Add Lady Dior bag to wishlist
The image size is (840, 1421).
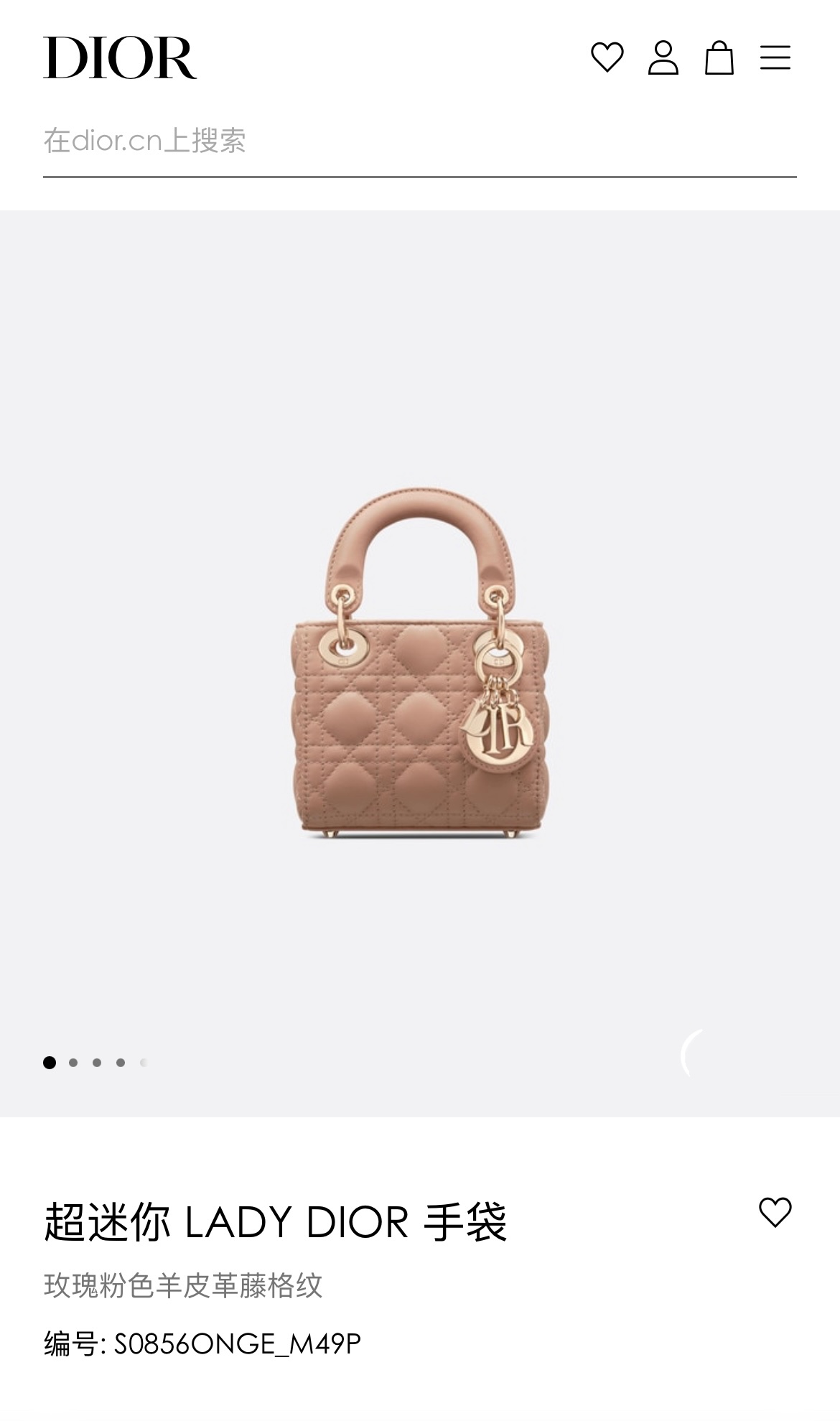pos(775,1212)
